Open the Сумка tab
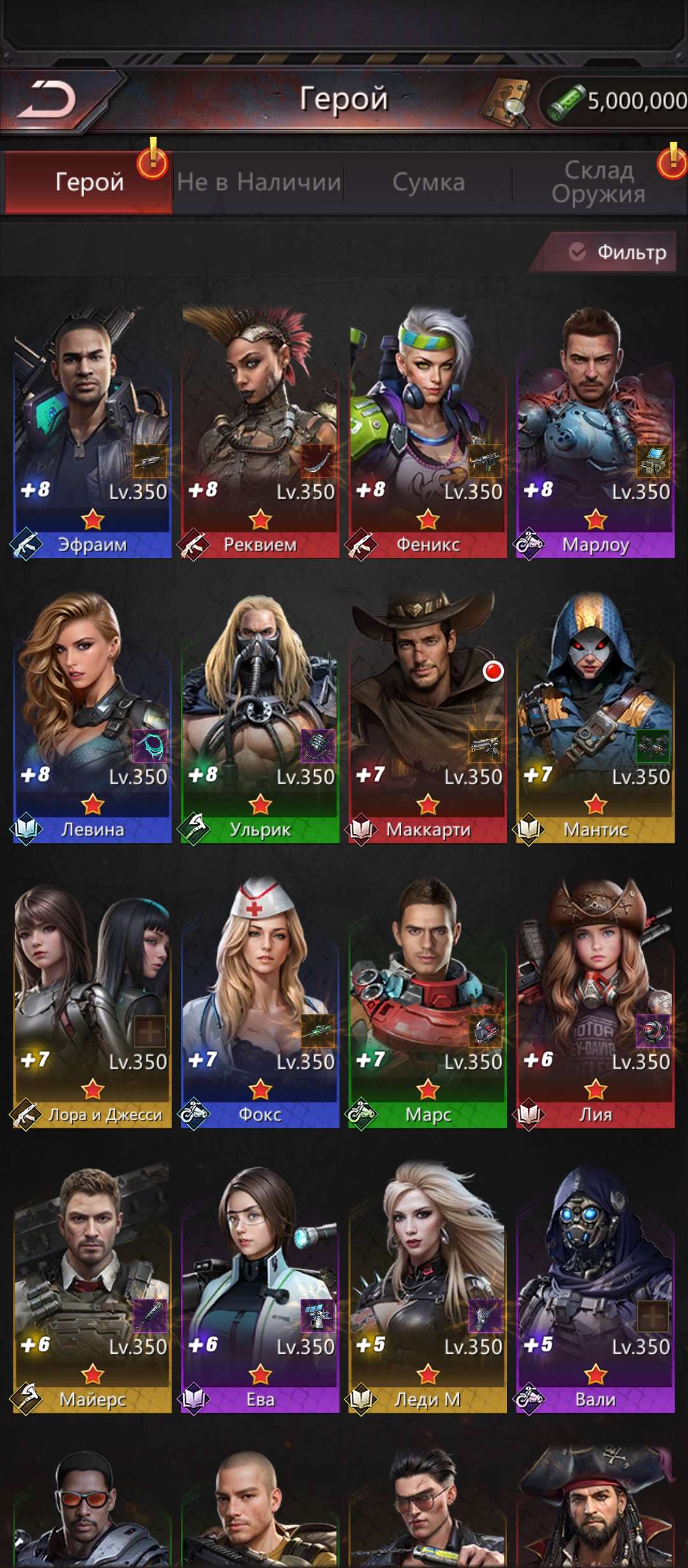The height and width of the screenshot is (1568, 688). (428, 182)
